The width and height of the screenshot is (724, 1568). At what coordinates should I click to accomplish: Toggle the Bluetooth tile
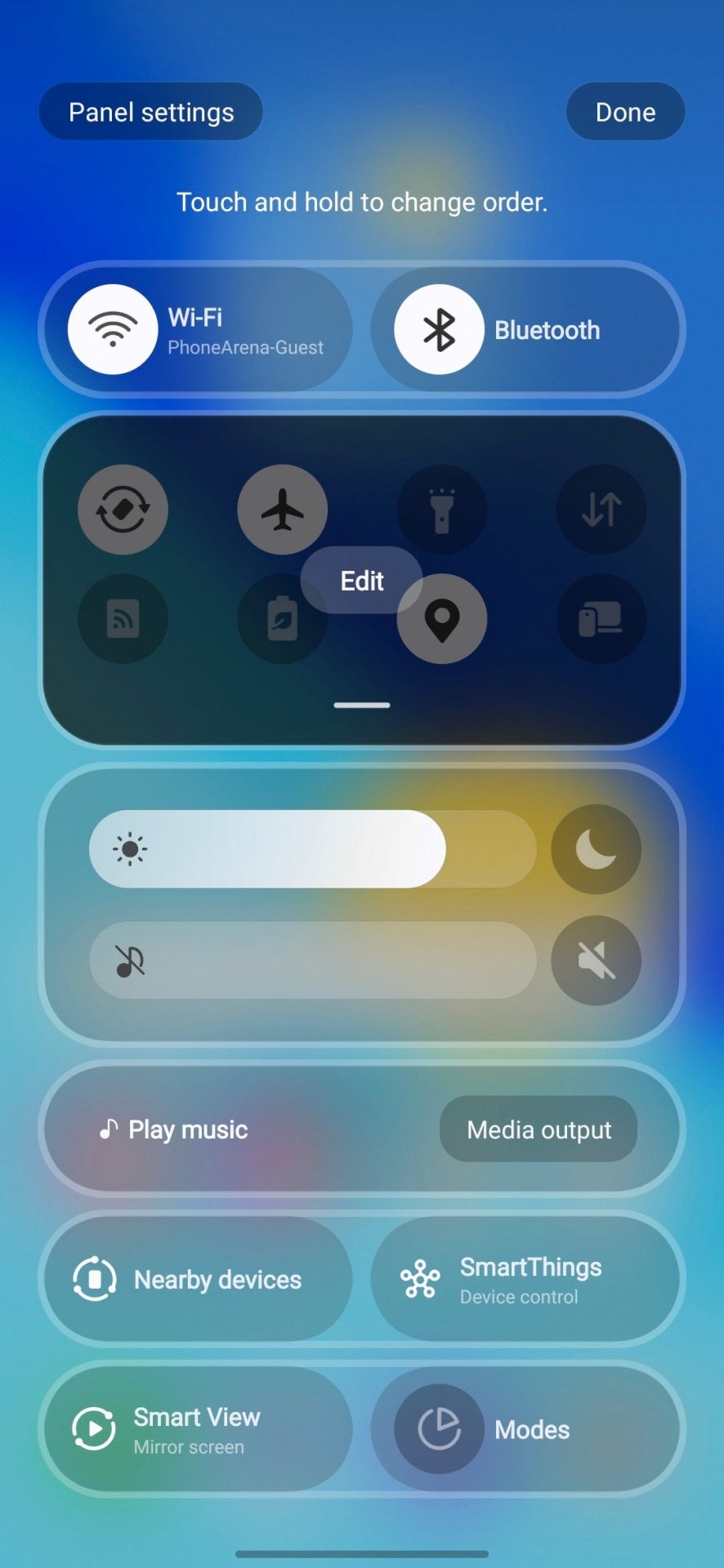point(440,330)
